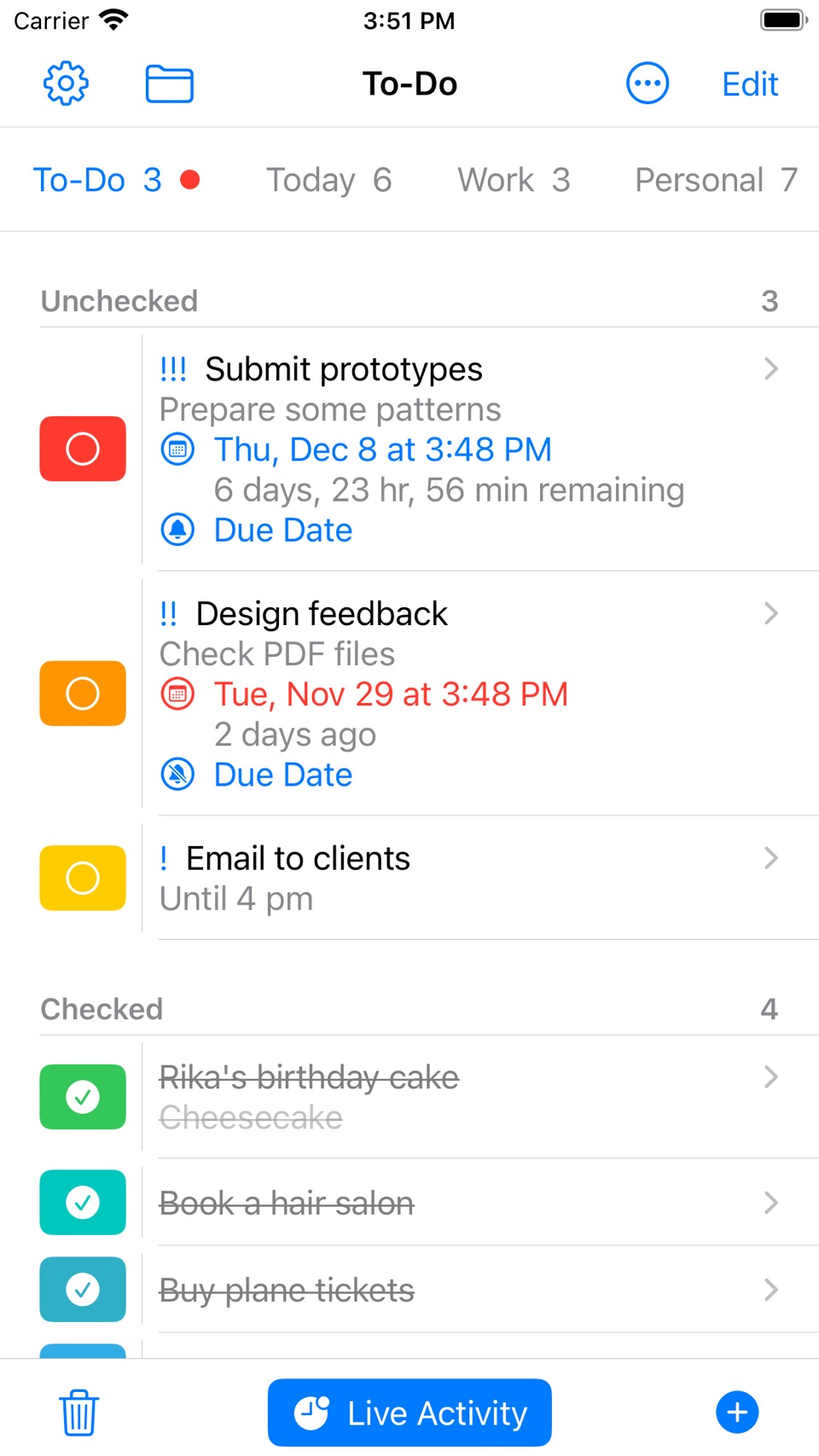Start a Live Activity

point(409,1412)
